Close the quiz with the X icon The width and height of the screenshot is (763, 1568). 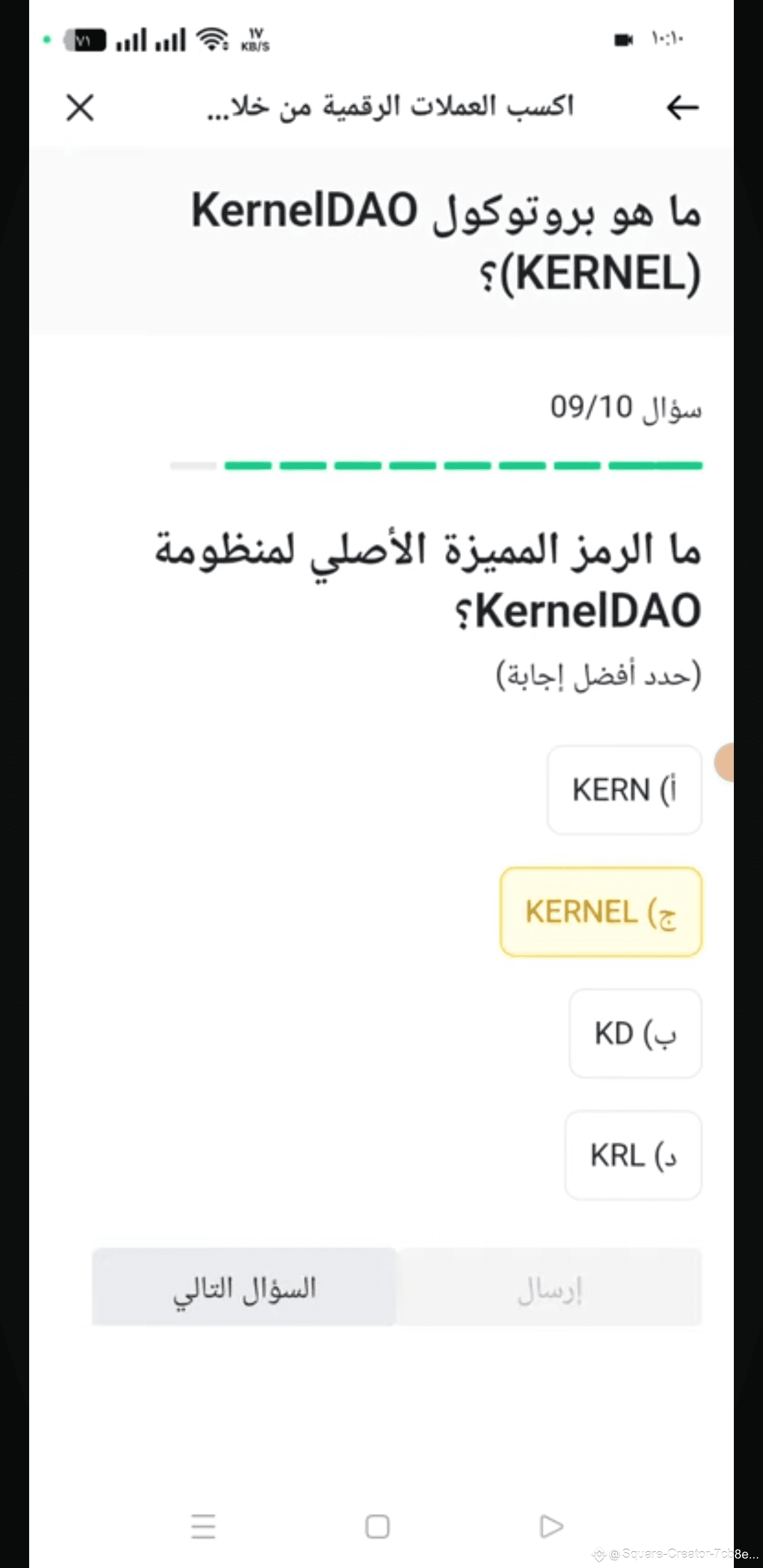coord(80,108)
